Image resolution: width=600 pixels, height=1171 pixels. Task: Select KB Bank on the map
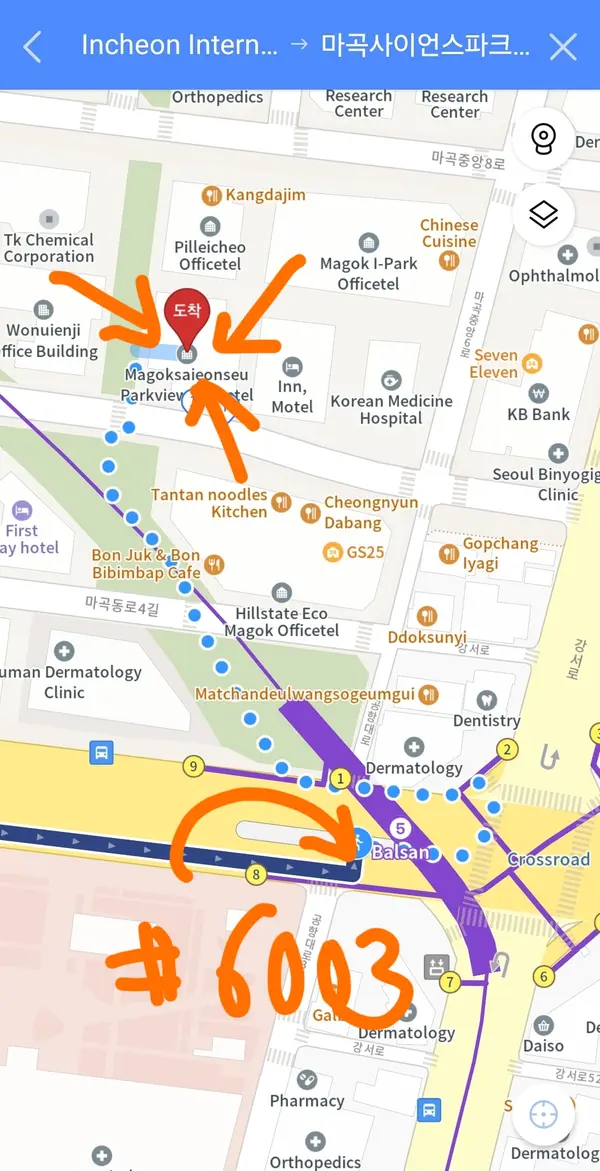pos(539,392)
